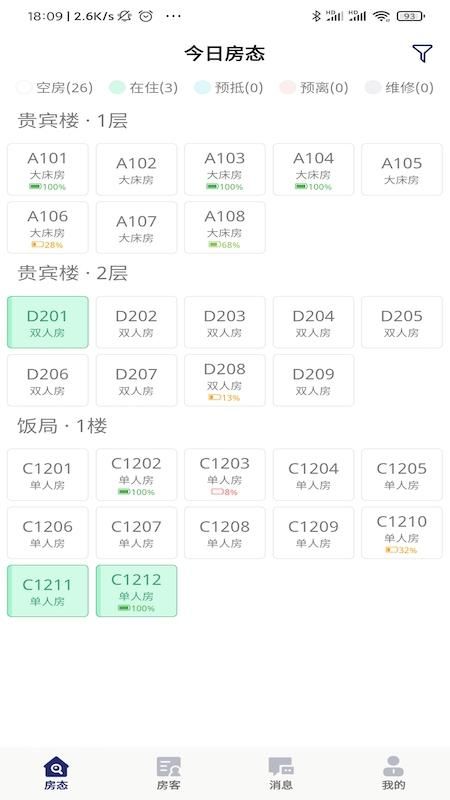Open room A105 card
This screenshot has height=800, width=450.
click(x=402, y=169)
